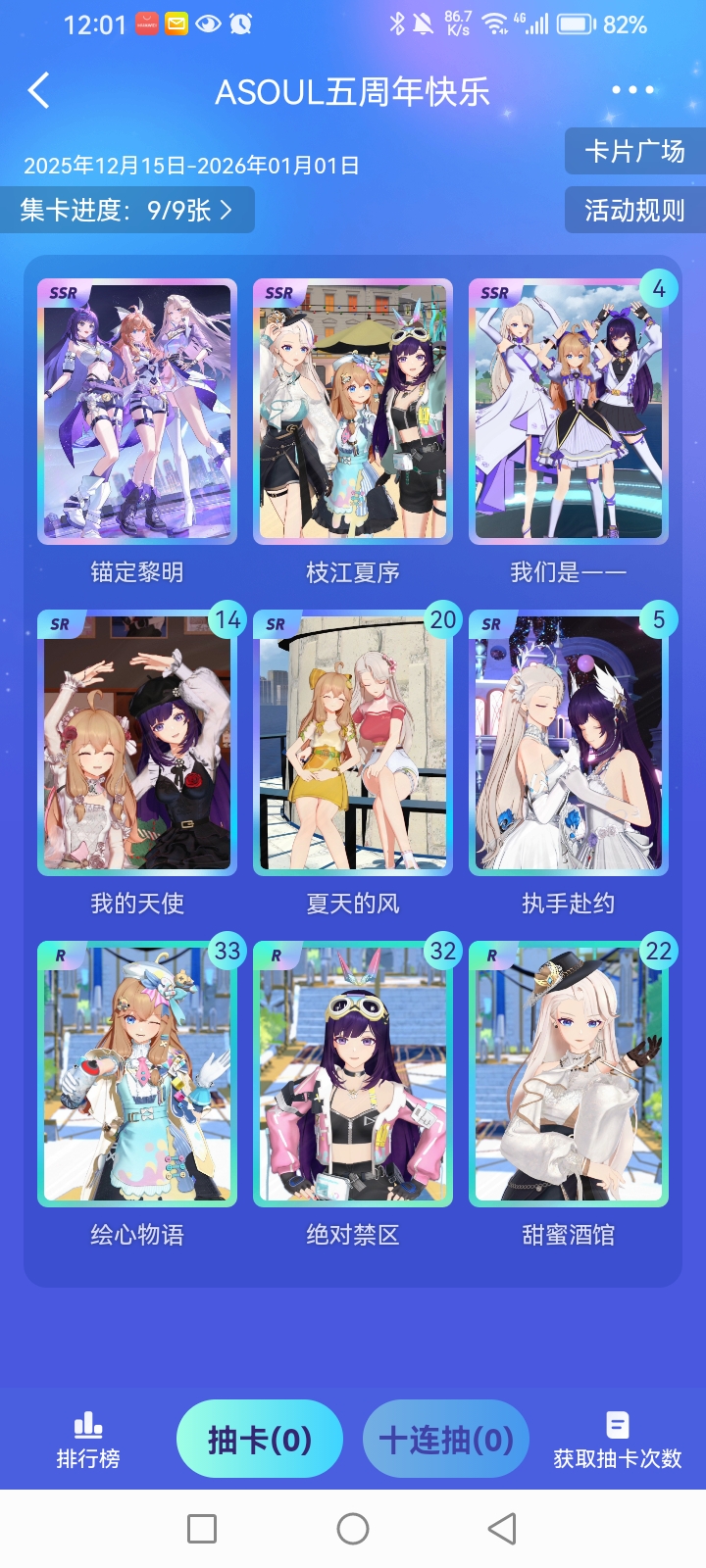The width and height of the screenshot is (706, 1568).
Task: Open the three-dot overflow menu
Action: click(632, 90)
